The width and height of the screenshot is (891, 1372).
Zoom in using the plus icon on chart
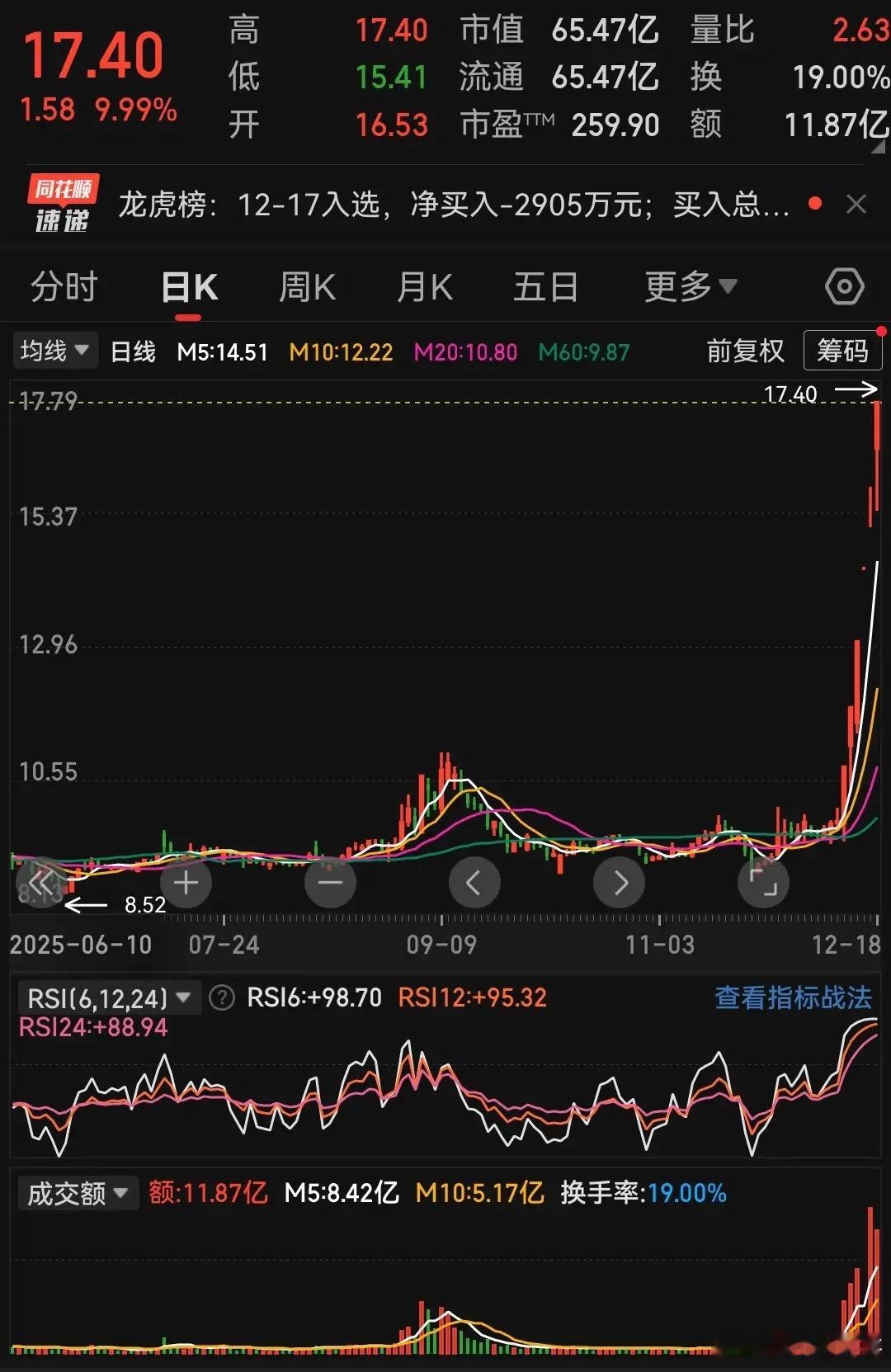point(185,882)
